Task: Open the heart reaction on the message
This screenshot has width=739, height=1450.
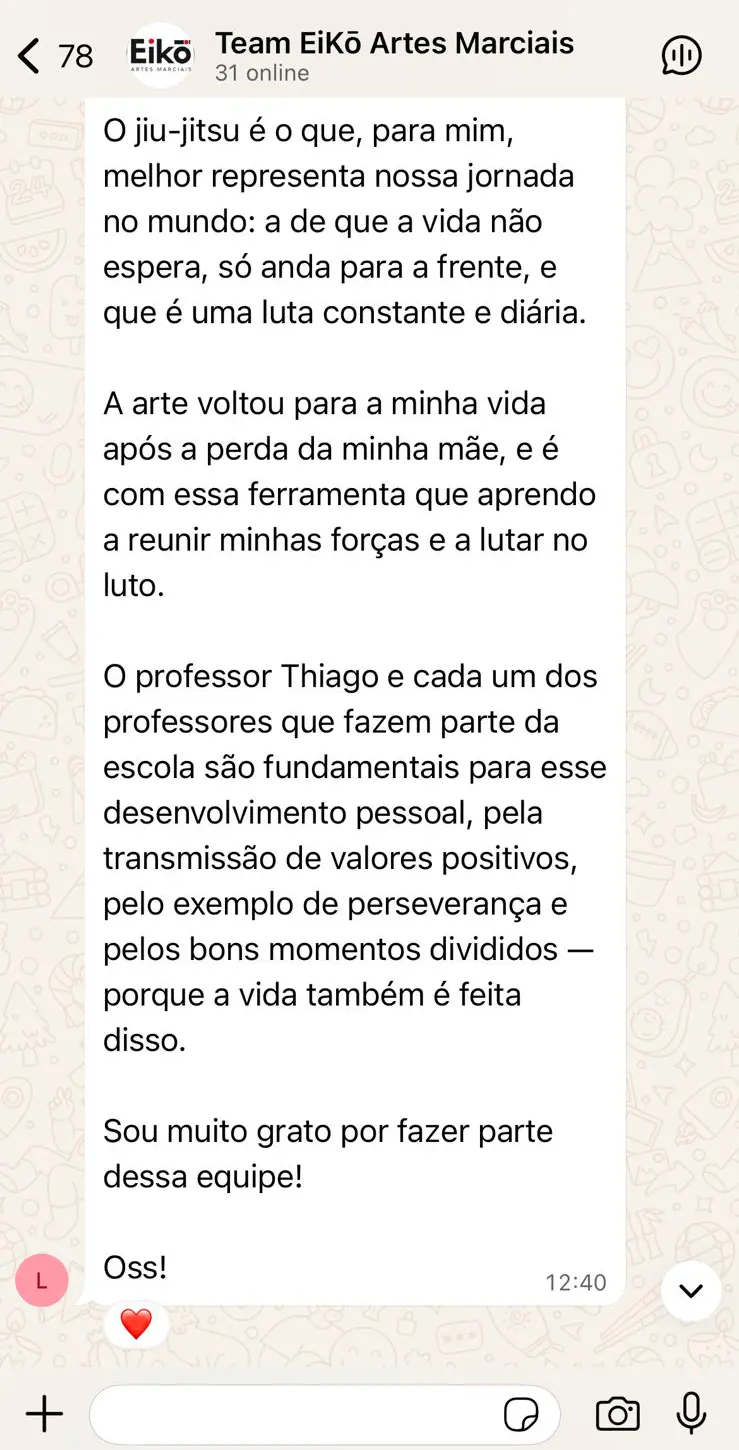Action: [x=136, y=1324]
